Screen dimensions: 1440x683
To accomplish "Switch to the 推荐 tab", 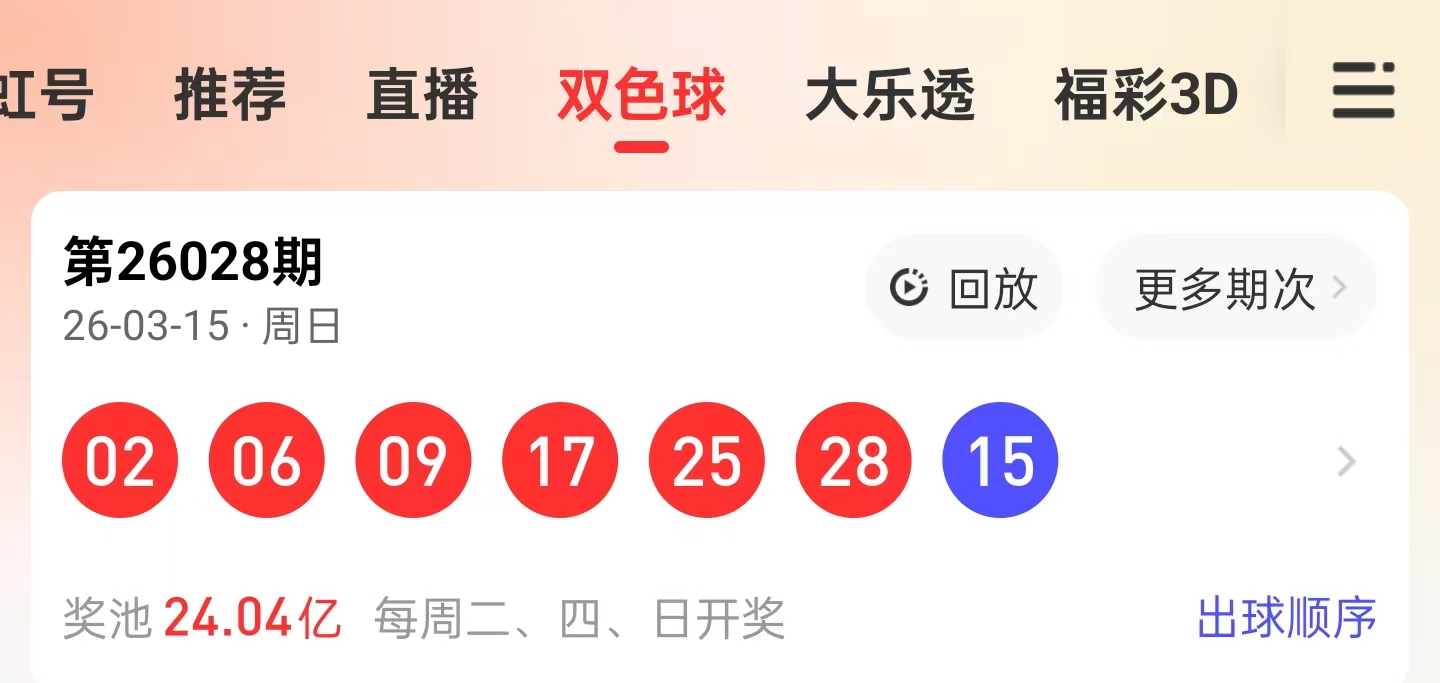I will pyautogui.click(x=230, y=95).
